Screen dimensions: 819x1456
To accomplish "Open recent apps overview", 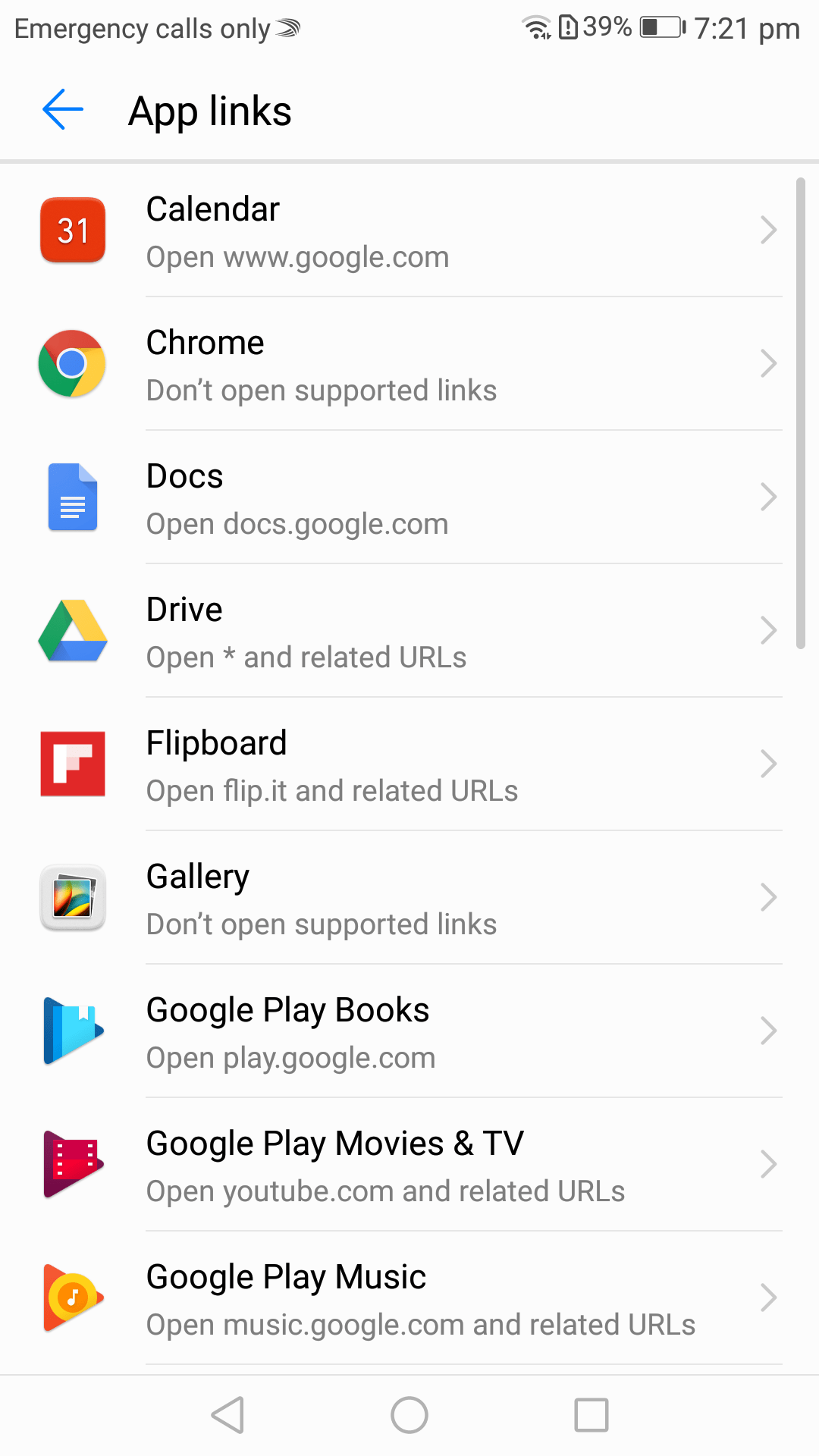I will [591, 1415].
